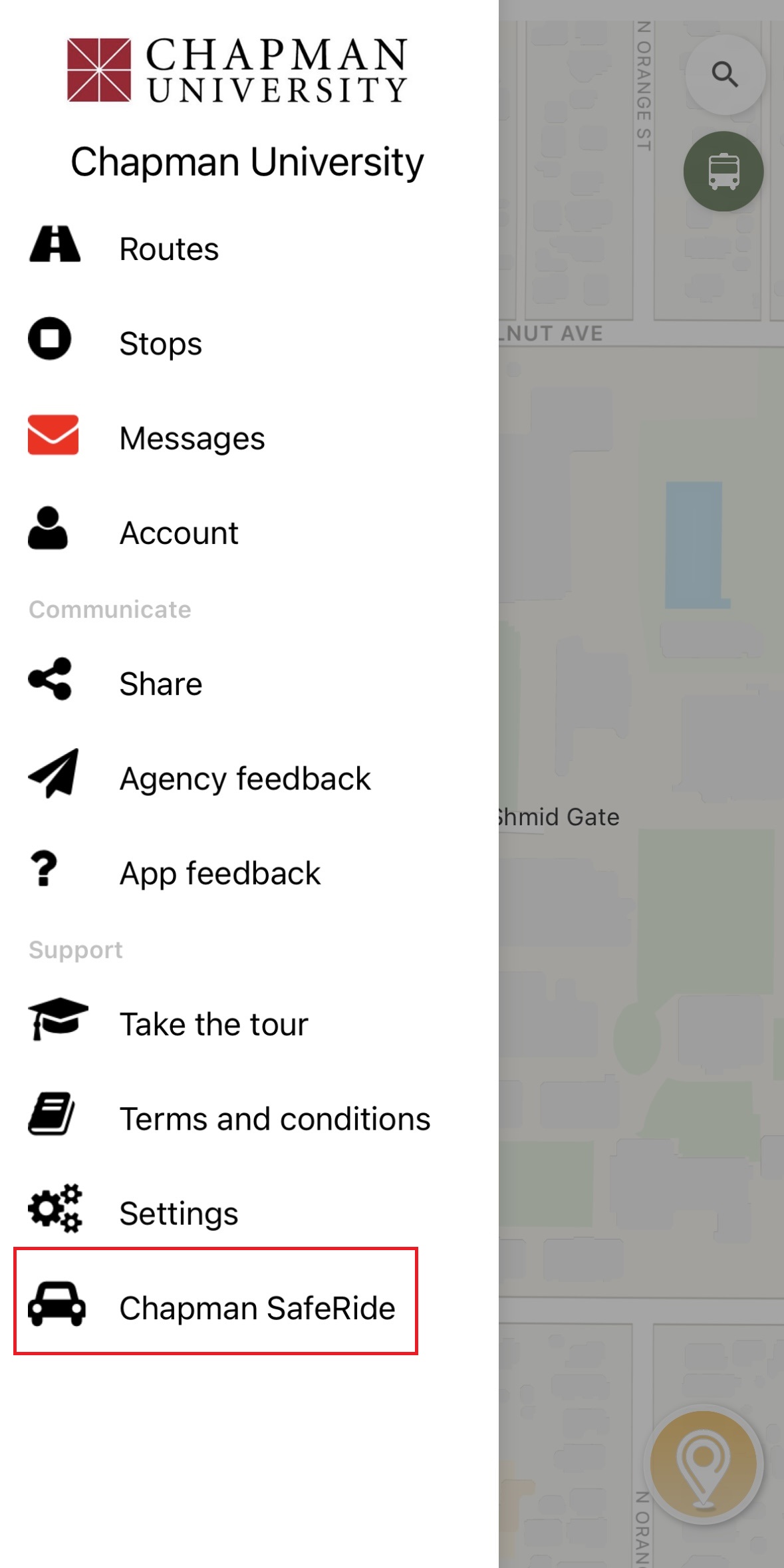Tap the yellow location pin button

[704, 1464]
